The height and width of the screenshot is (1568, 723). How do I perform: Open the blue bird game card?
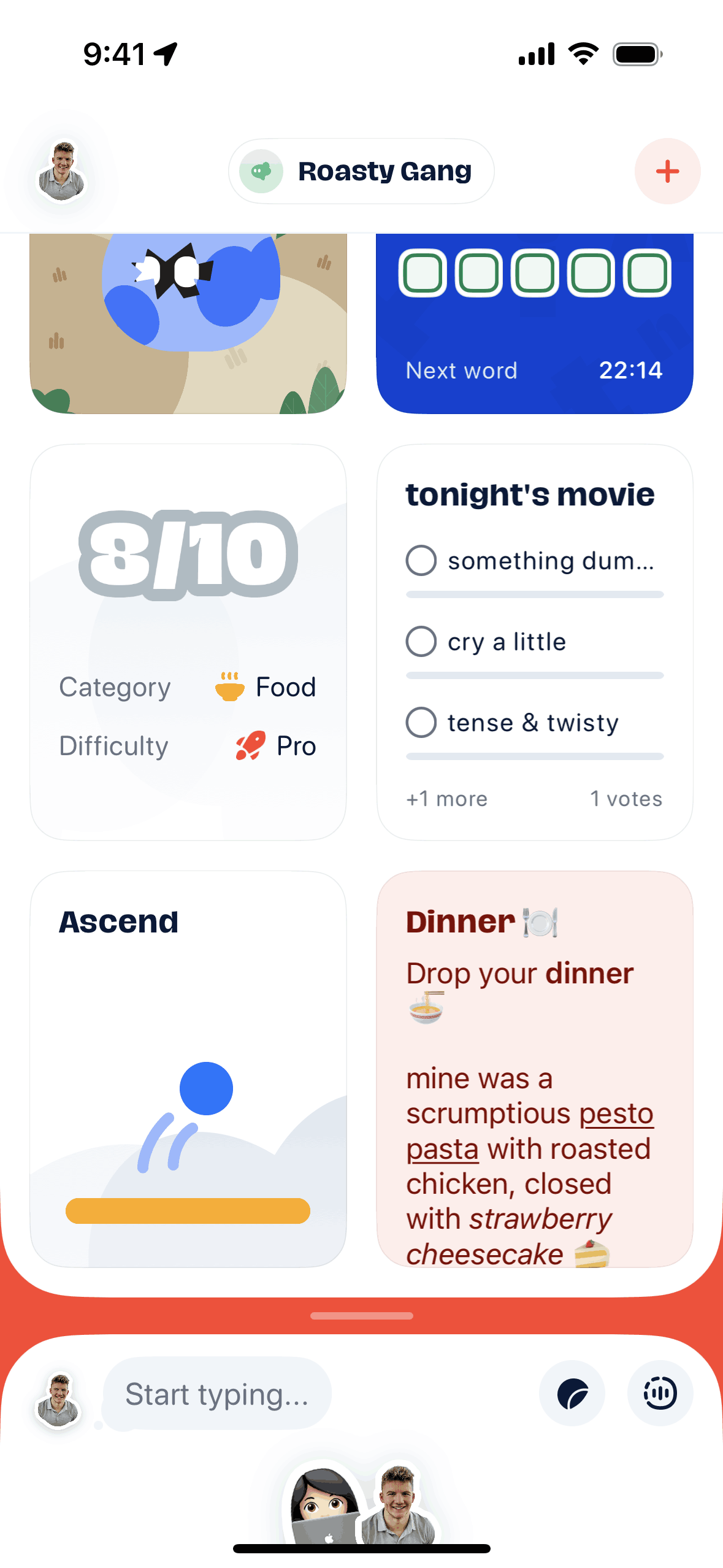188,323
